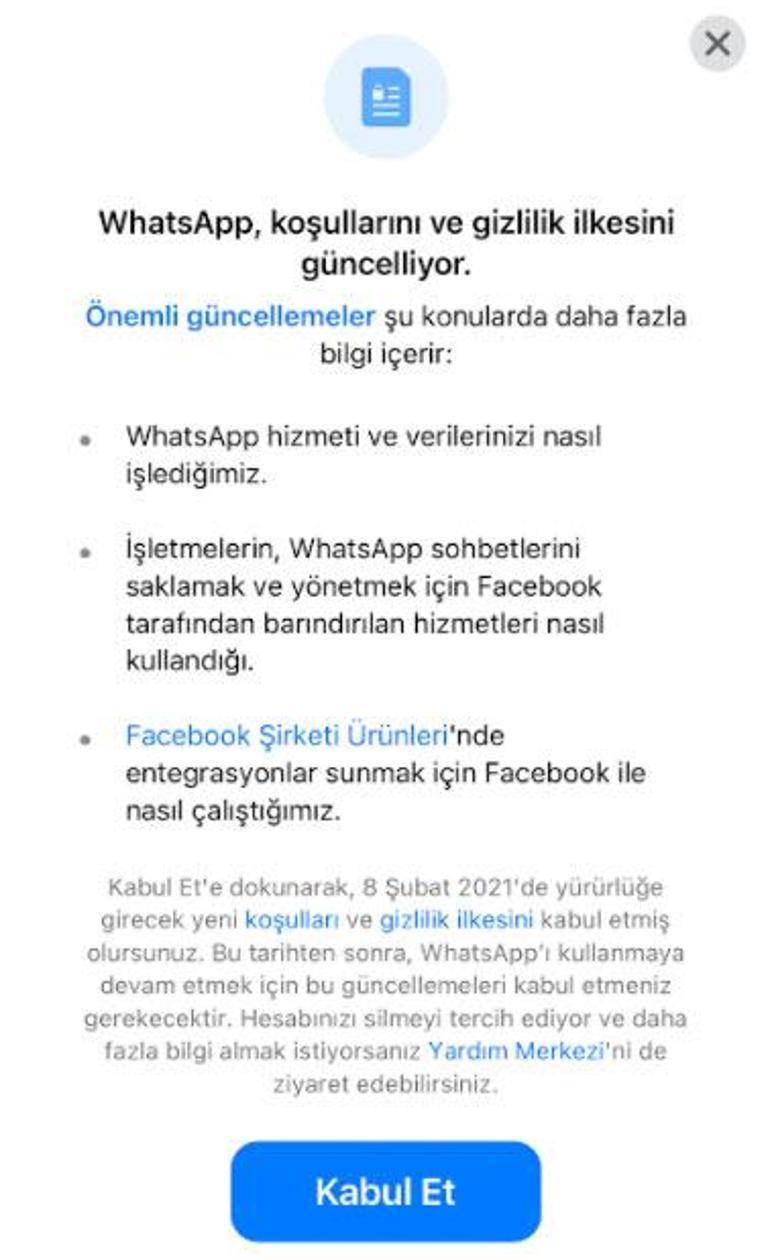This screenshot has width=770, height=1260.
Task: Tap the Kabul Et button
Action: [385, 1191]
